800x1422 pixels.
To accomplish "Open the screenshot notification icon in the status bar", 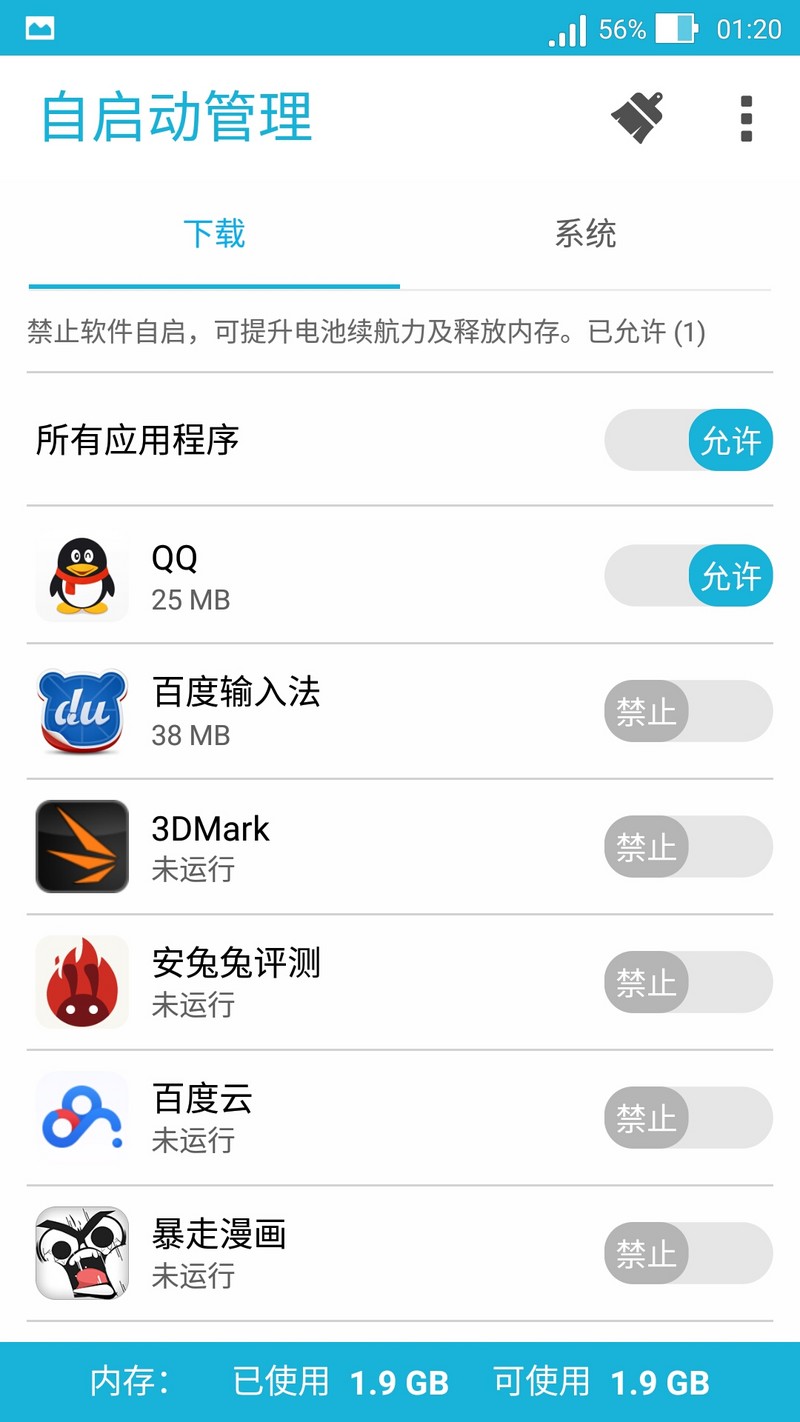I will (x=38, y=29).
